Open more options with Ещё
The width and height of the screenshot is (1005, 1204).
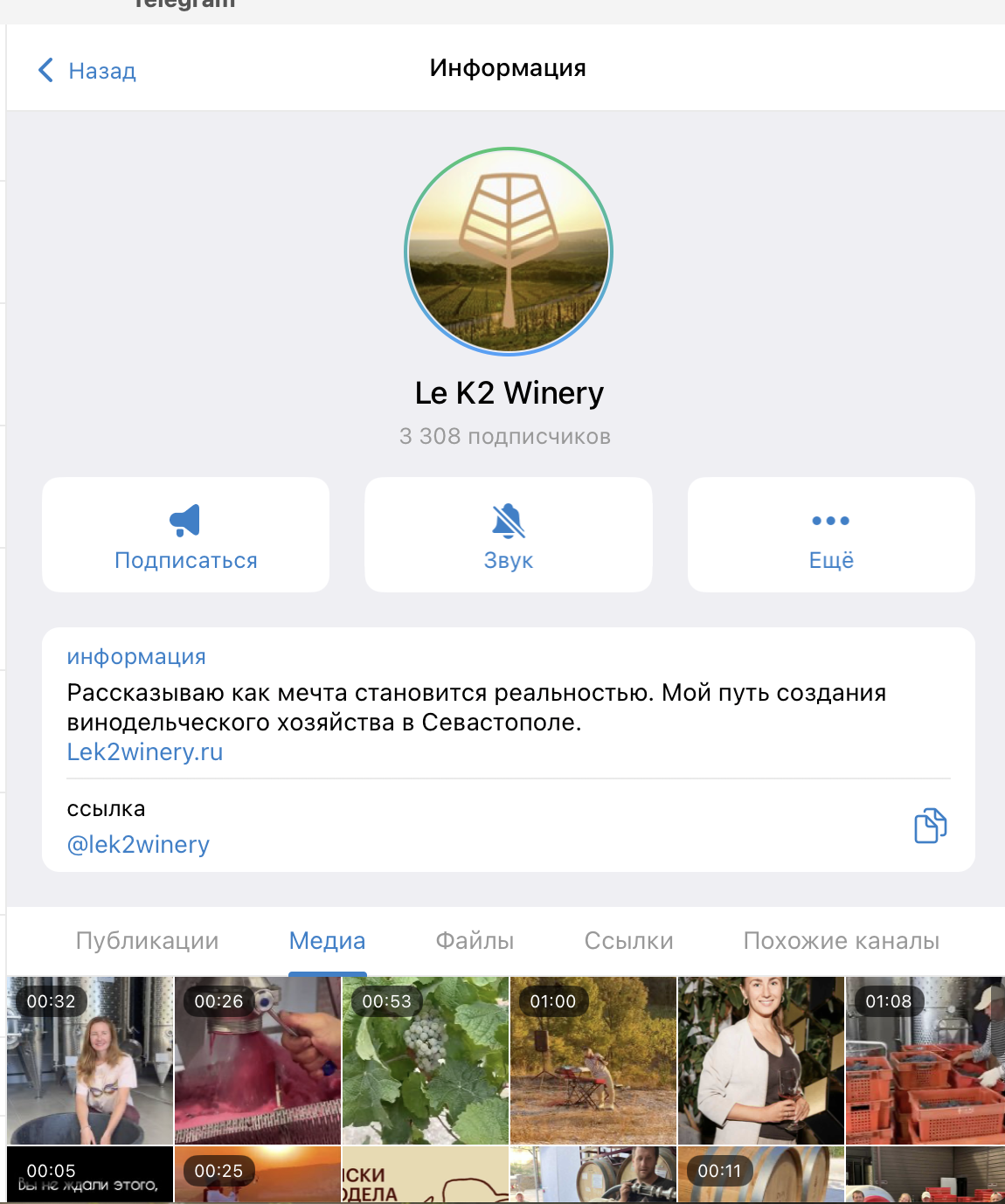831,535
